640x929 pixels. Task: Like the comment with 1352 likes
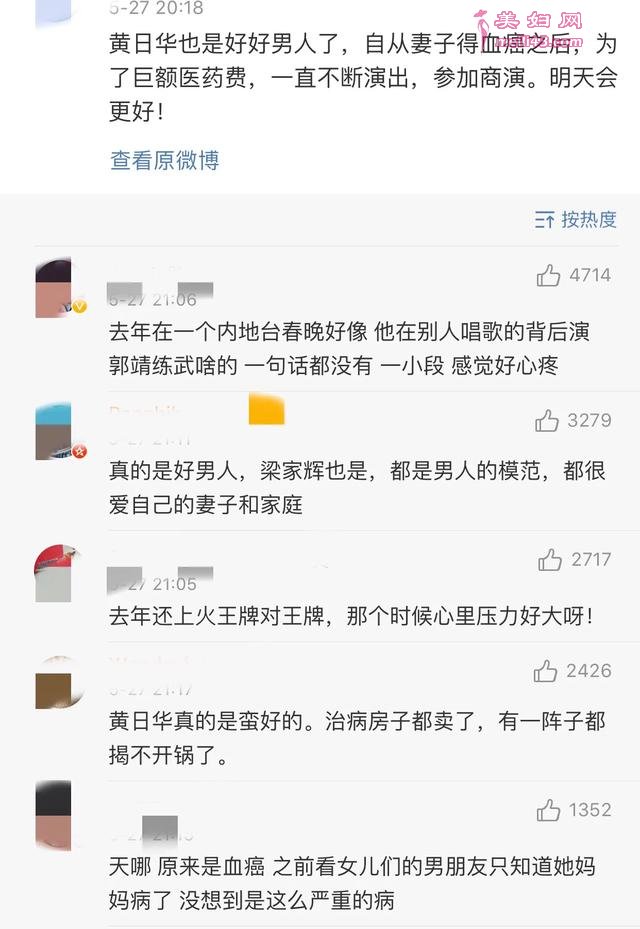tap(548, 810)
